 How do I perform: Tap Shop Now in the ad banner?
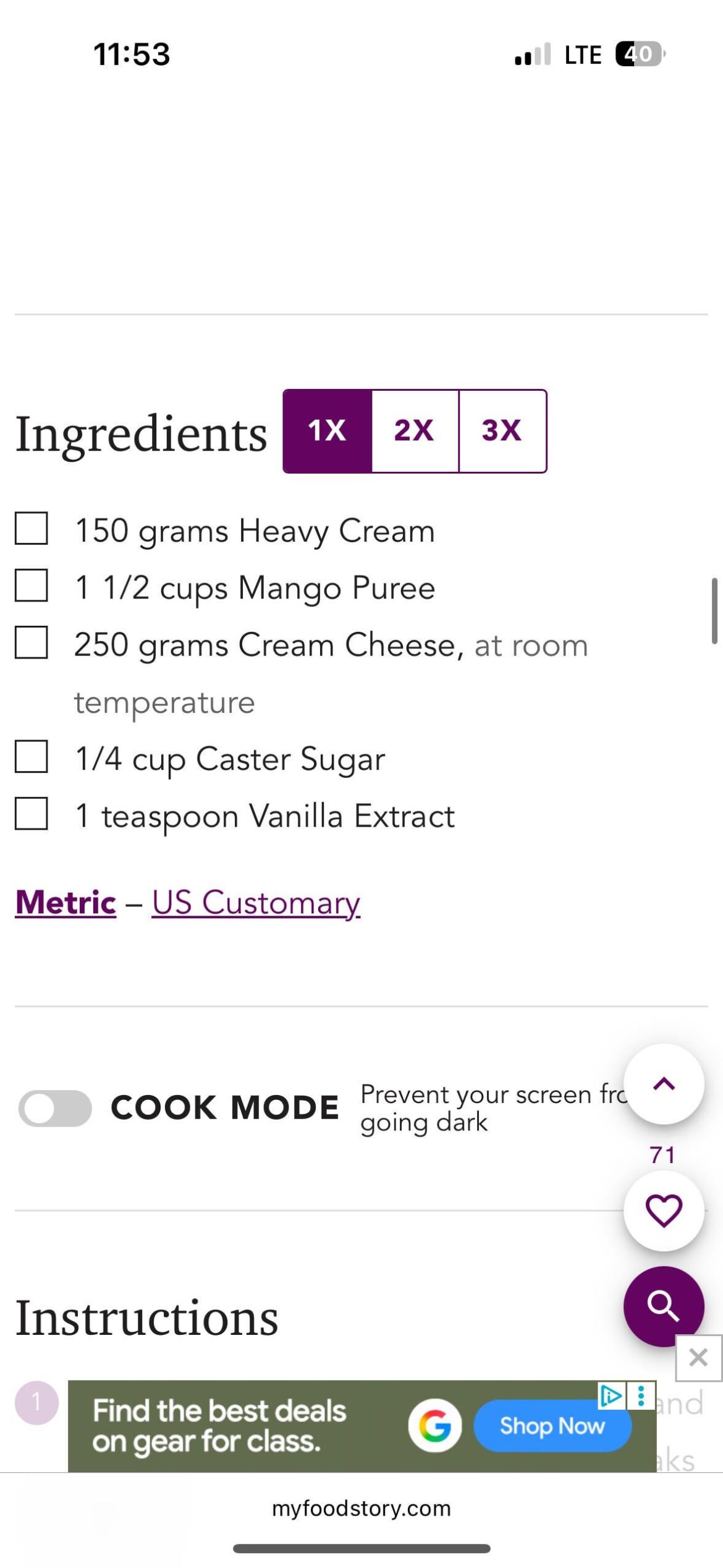(552, 1426)
